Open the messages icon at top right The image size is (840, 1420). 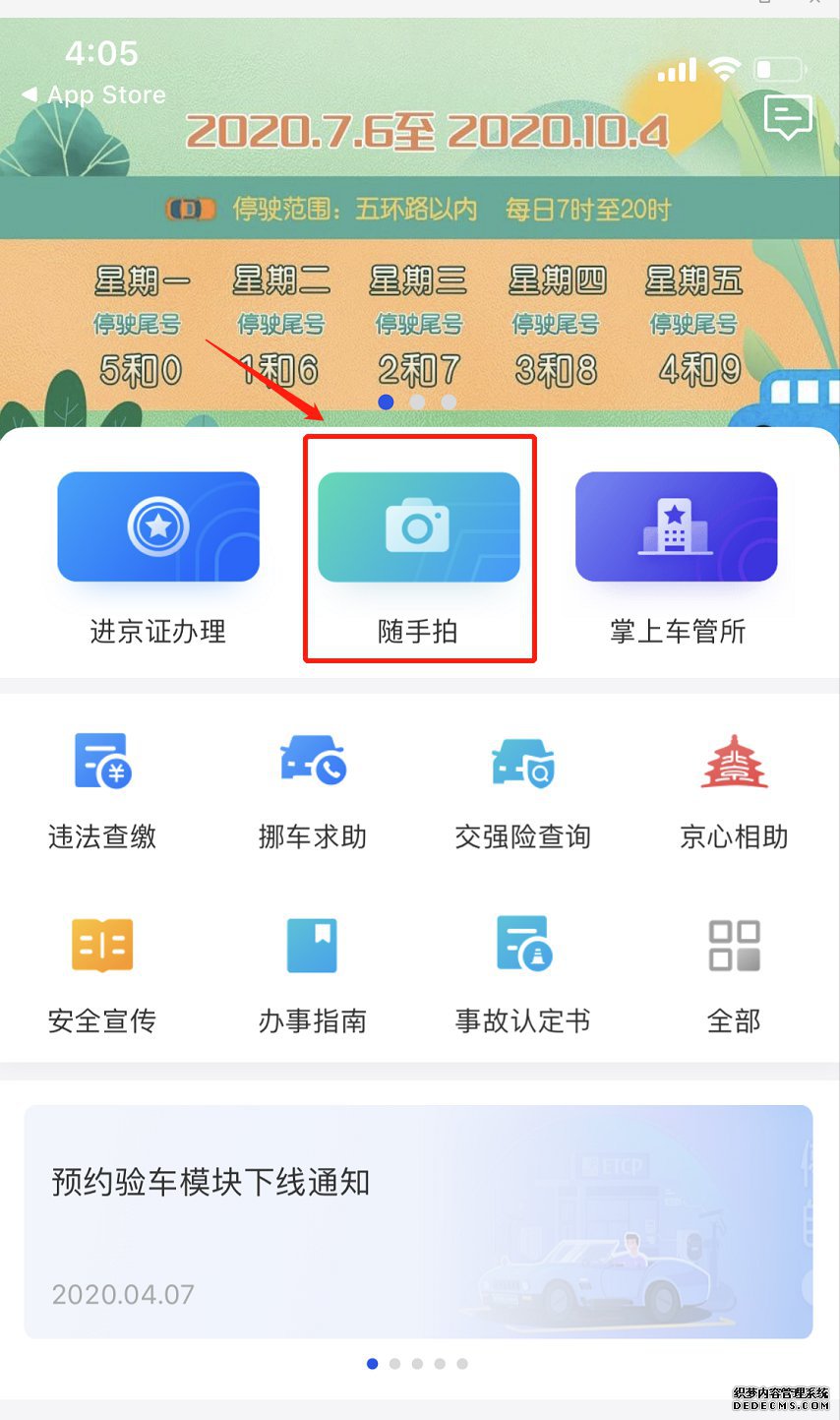[788, 118]
